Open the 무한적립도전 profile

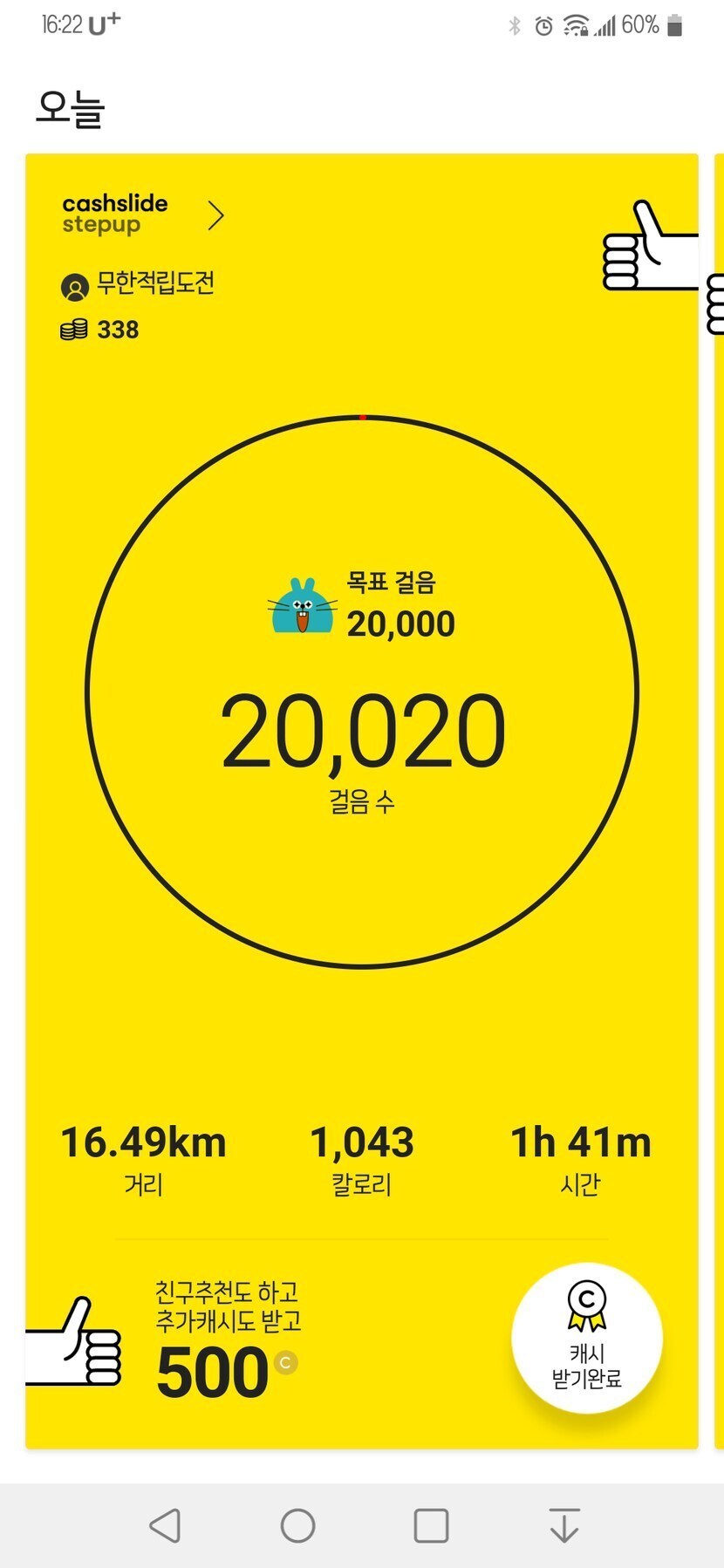[139, 285]
